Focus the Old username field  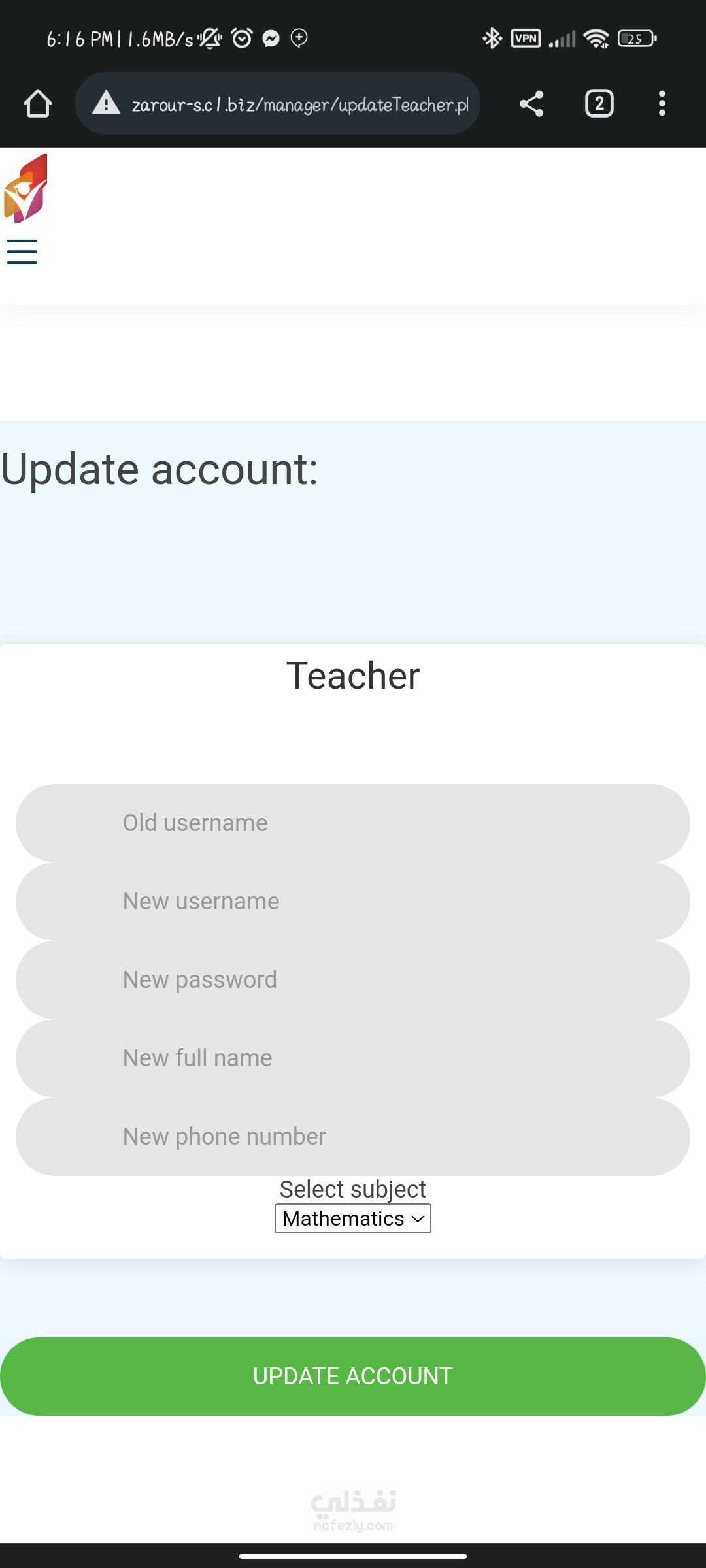[353, 823]
